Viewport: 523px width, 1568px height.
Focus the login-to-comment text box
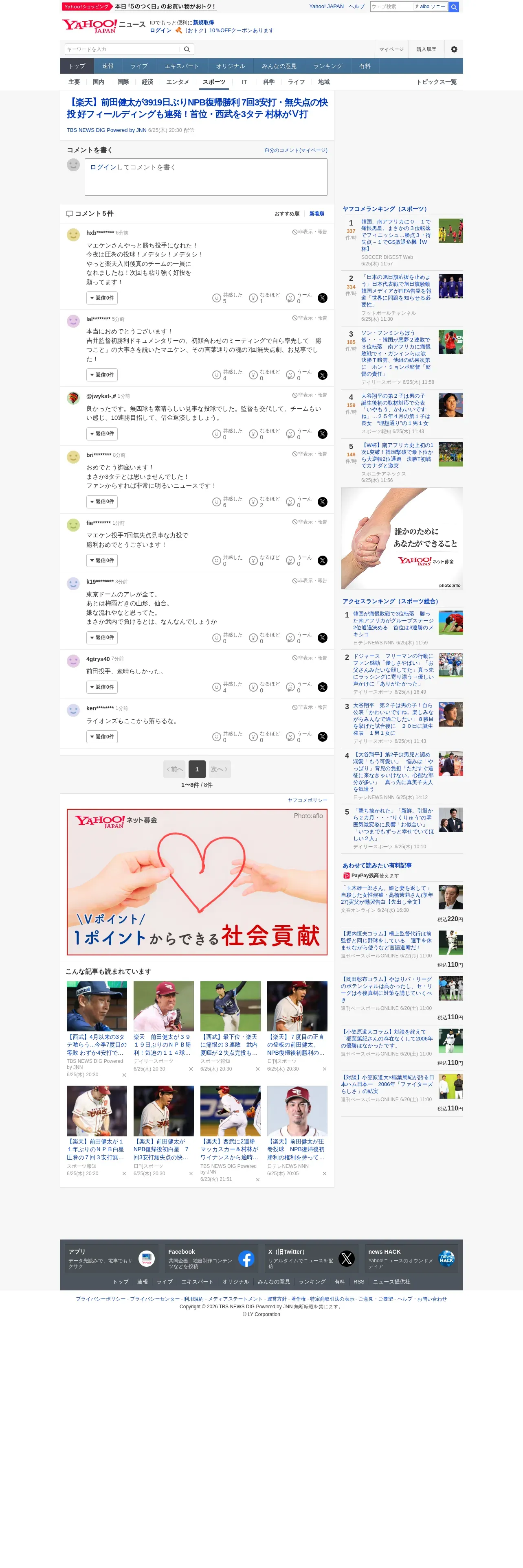[x=206, y=177]
